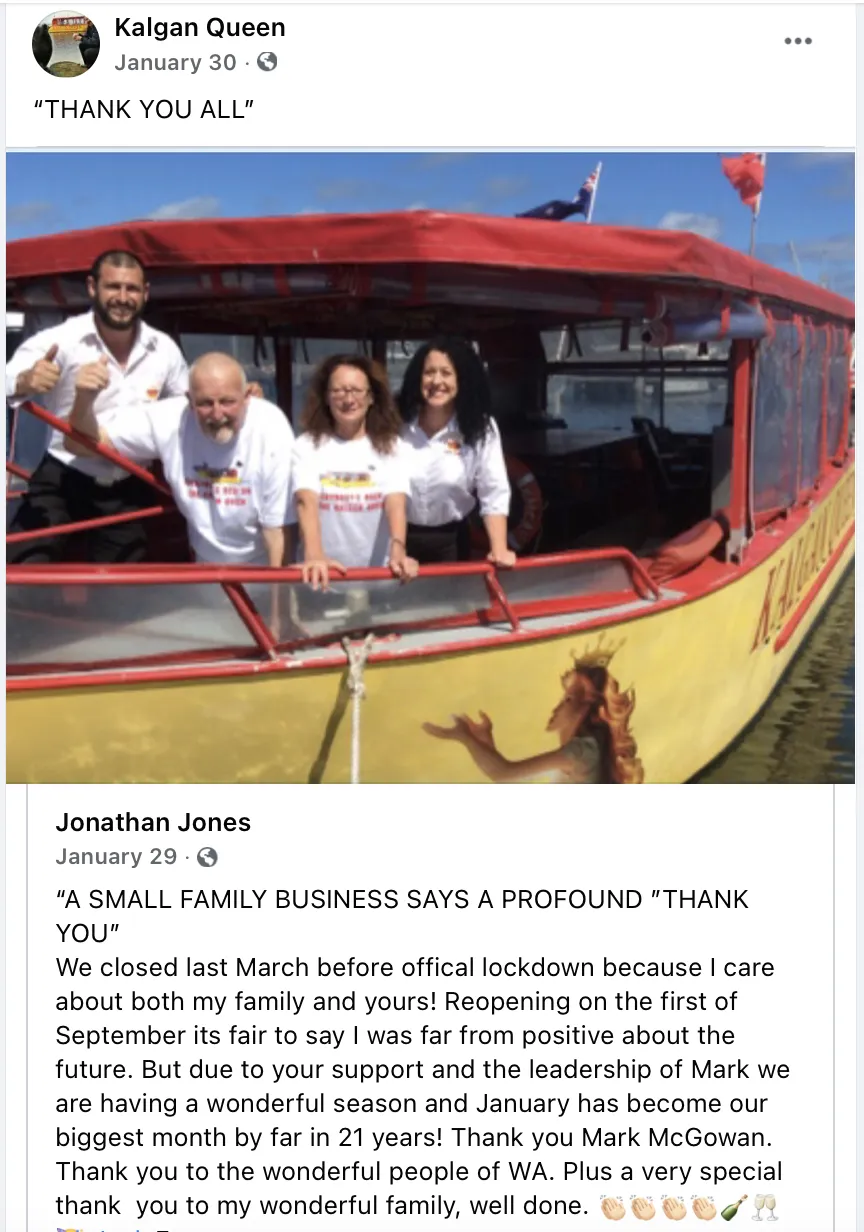The height and width of the screenshot is (1232, 864).
Task: Open the Kalgan Queen page name
Action: 200,28
